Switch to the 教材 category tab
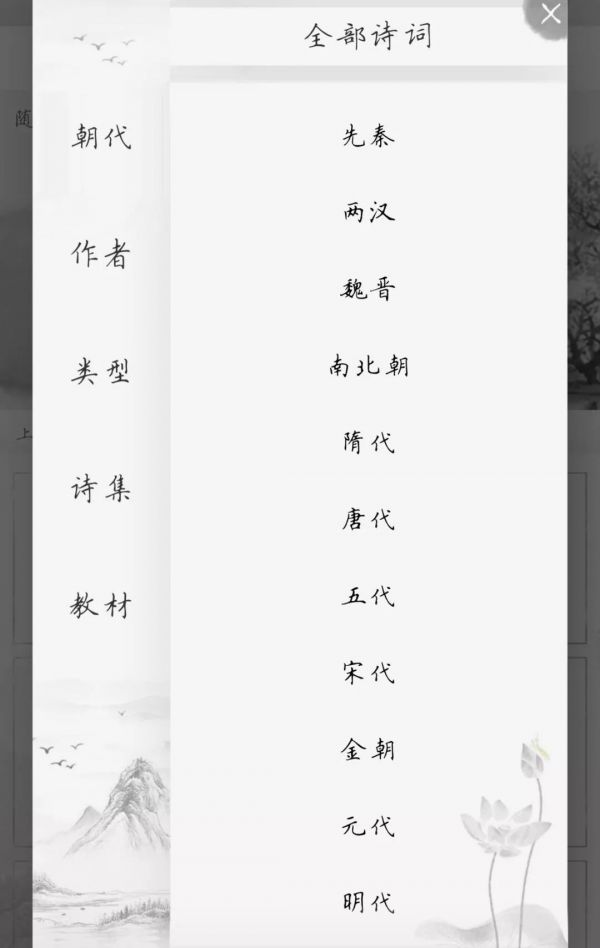This screenshot has width=600, height=948. [101, 605]
